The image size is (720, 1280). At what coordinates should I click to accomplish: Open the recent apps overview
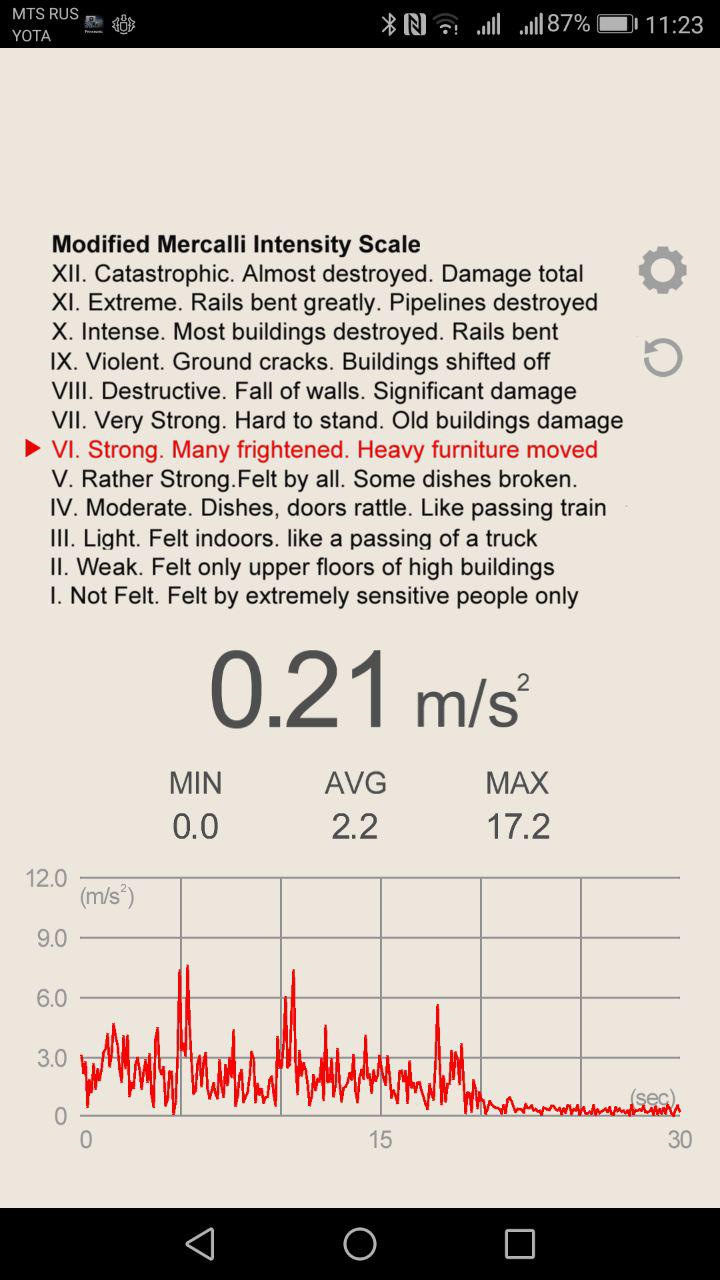(520, 1244)
